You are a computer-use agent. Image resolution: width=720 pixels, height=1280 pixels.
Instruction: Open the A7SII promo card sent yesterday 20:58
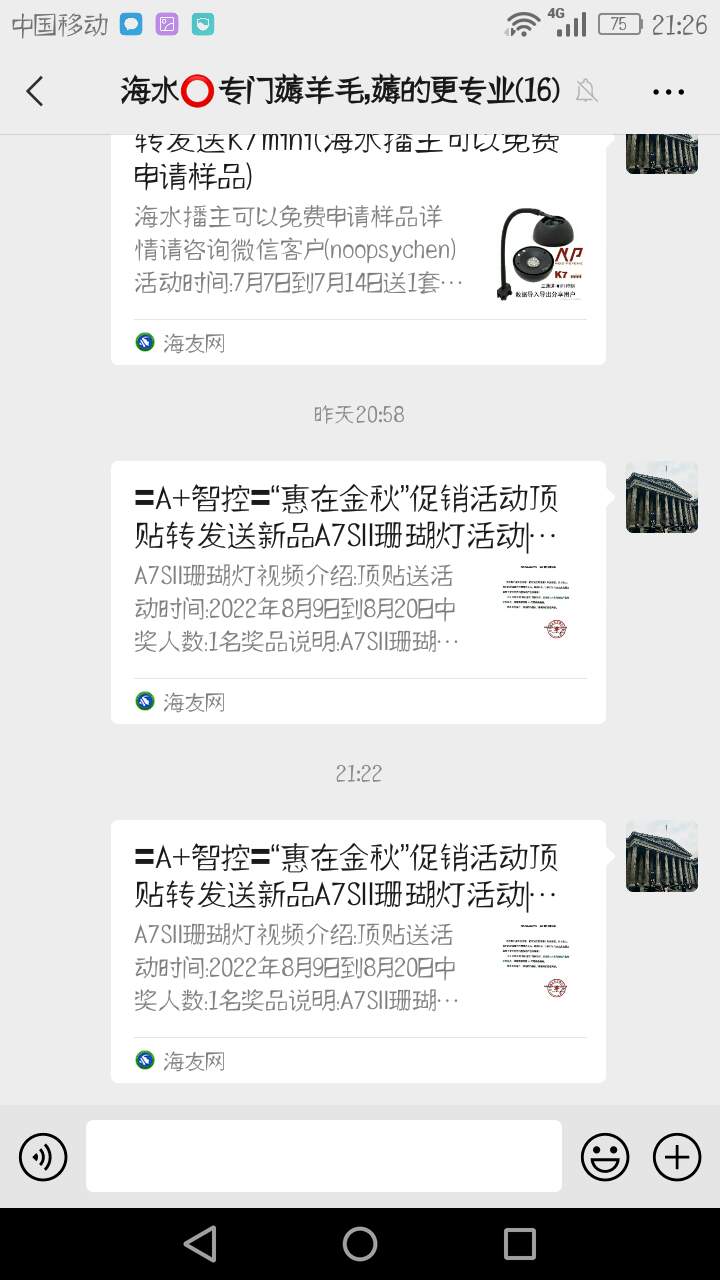coord(358,592)
